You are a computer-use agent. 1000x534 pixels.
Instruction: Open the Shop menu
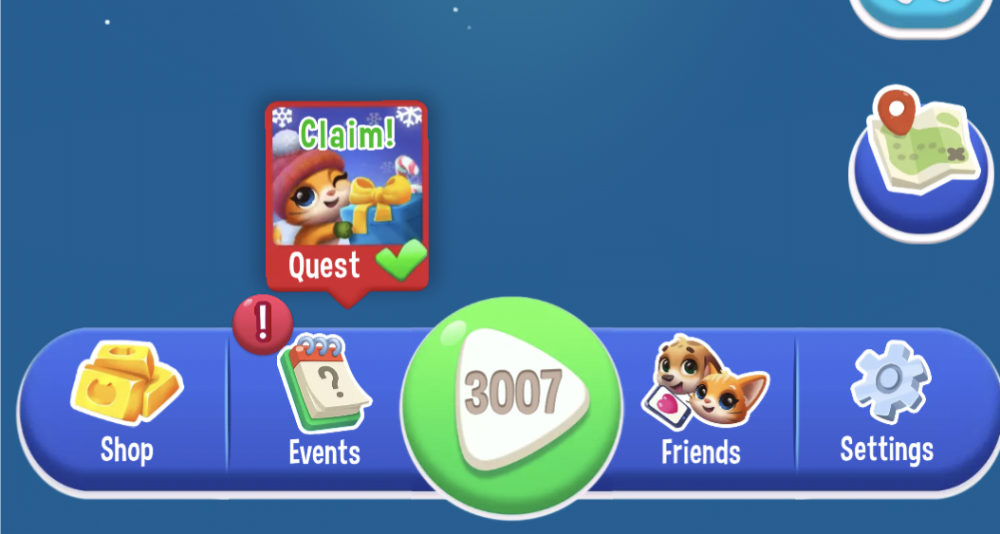coord(126,403)
